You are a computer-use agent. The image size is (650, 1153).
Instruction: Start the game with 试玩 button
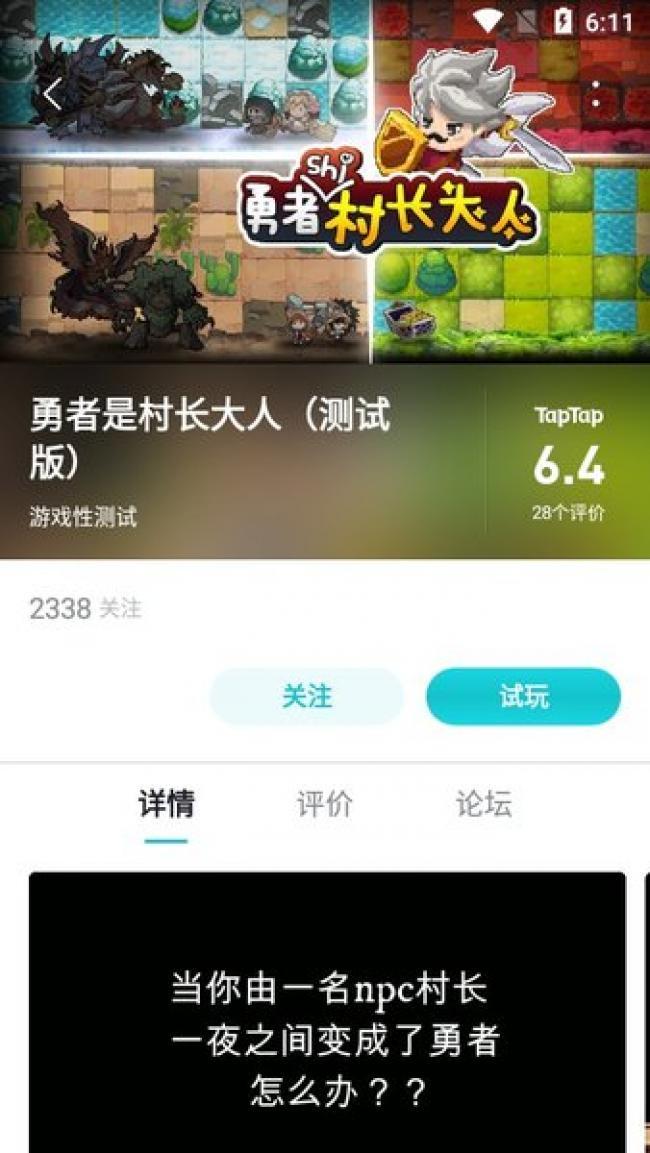tap(523, 697)
